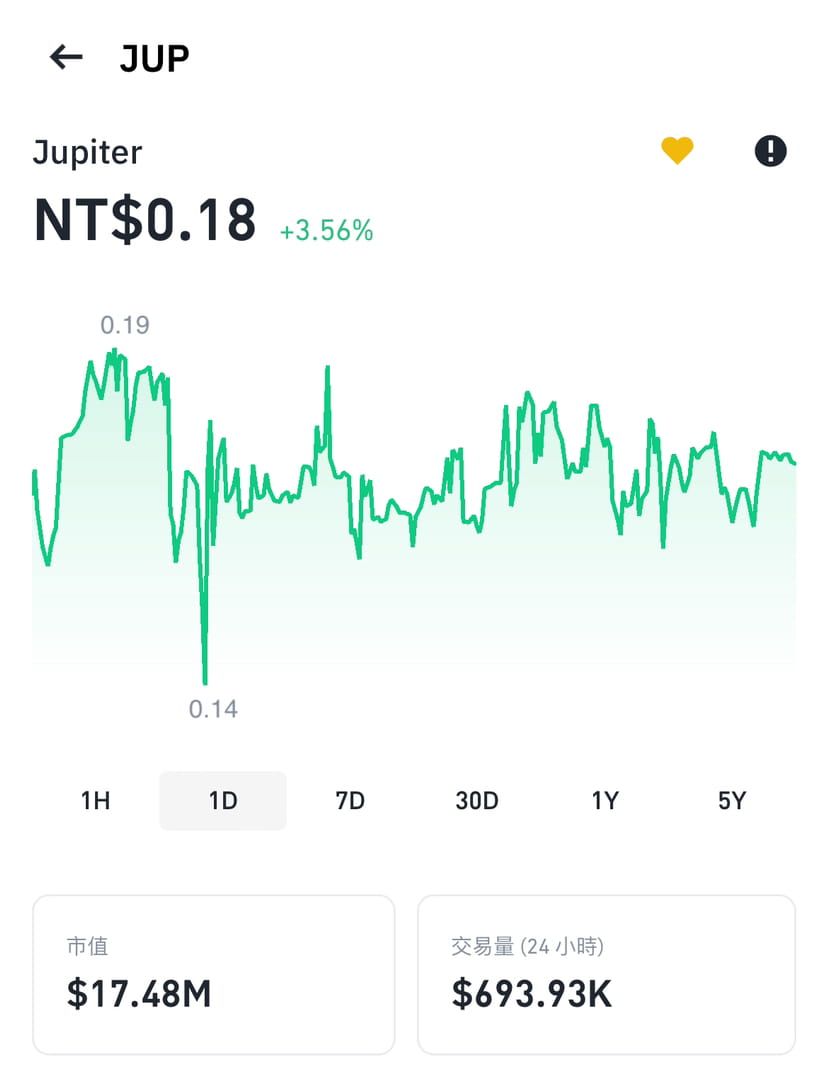This screenshot has width=828, height=1066.
Task: Switch to the 7D chart view
Action: [350, 800]
